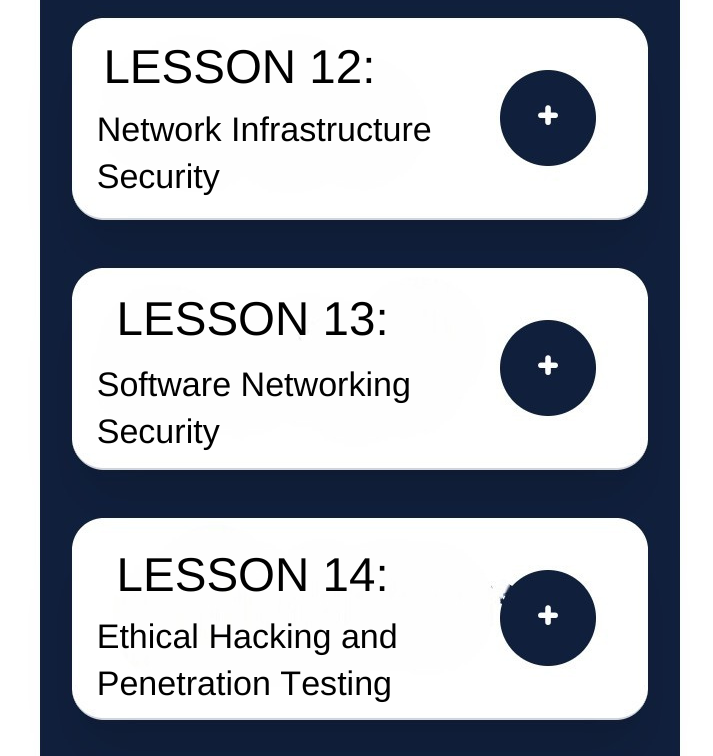Expand Lesson 14 Ethical Hacking and Penetration Testing
Viewport: 713px width, 756px height.
click(x=548, y=618)
